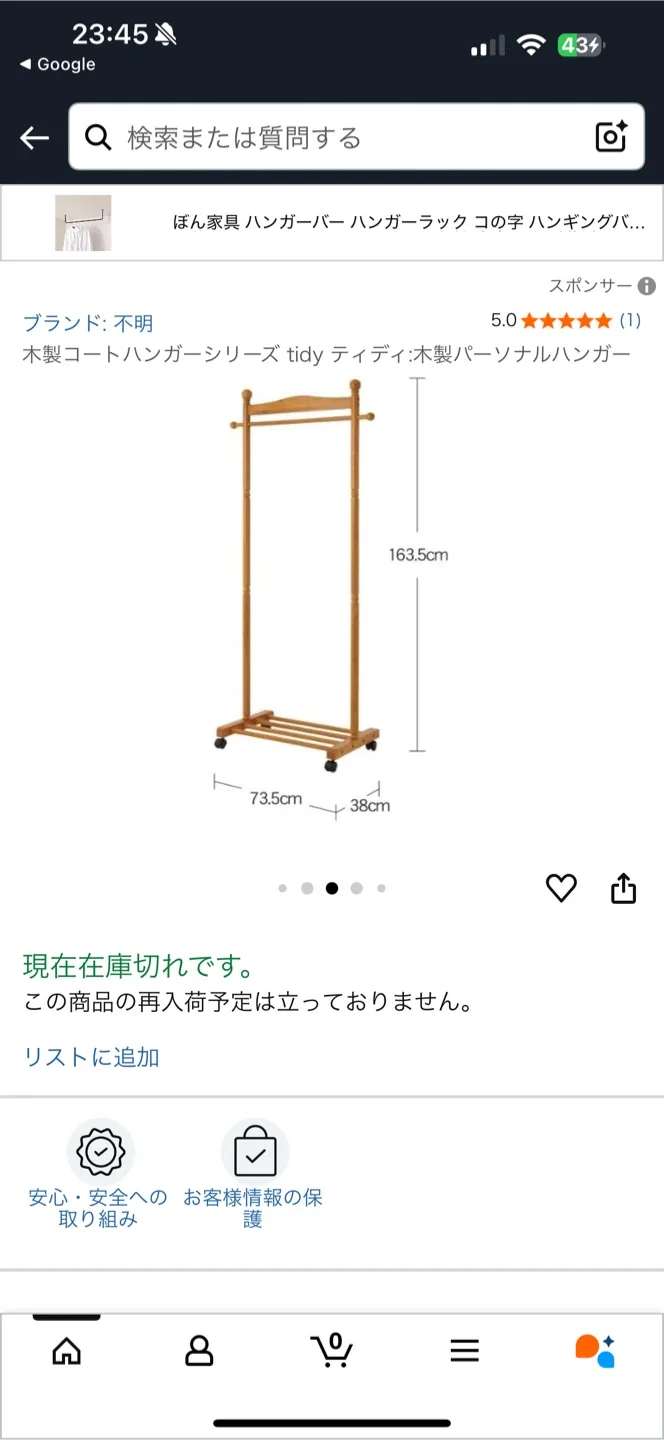664x1440 pixels.
Task: View the 5.0 star rating reviews
Action: tap(565, 321)
